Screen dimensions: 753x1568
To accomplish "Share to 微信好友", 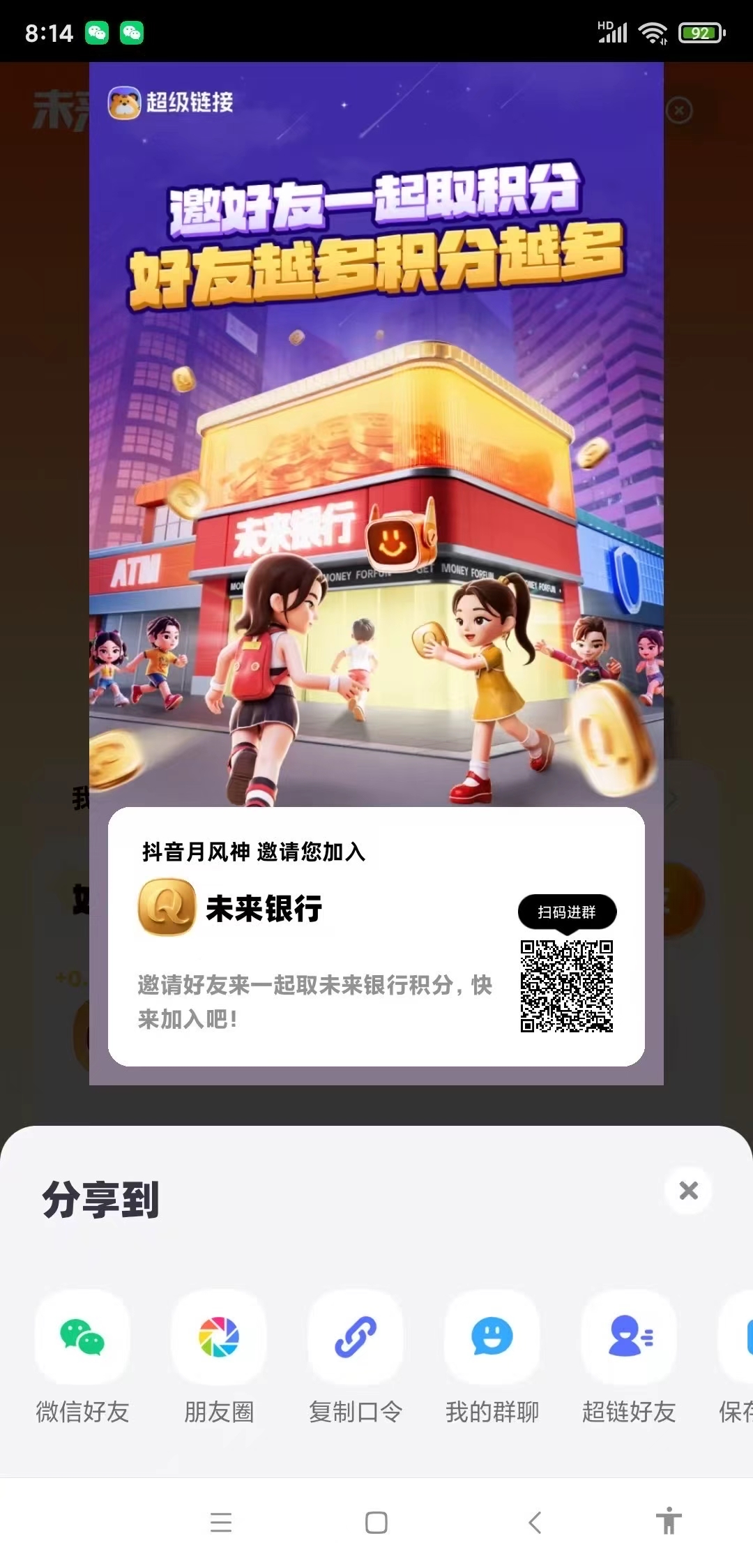I will 82,1337.
